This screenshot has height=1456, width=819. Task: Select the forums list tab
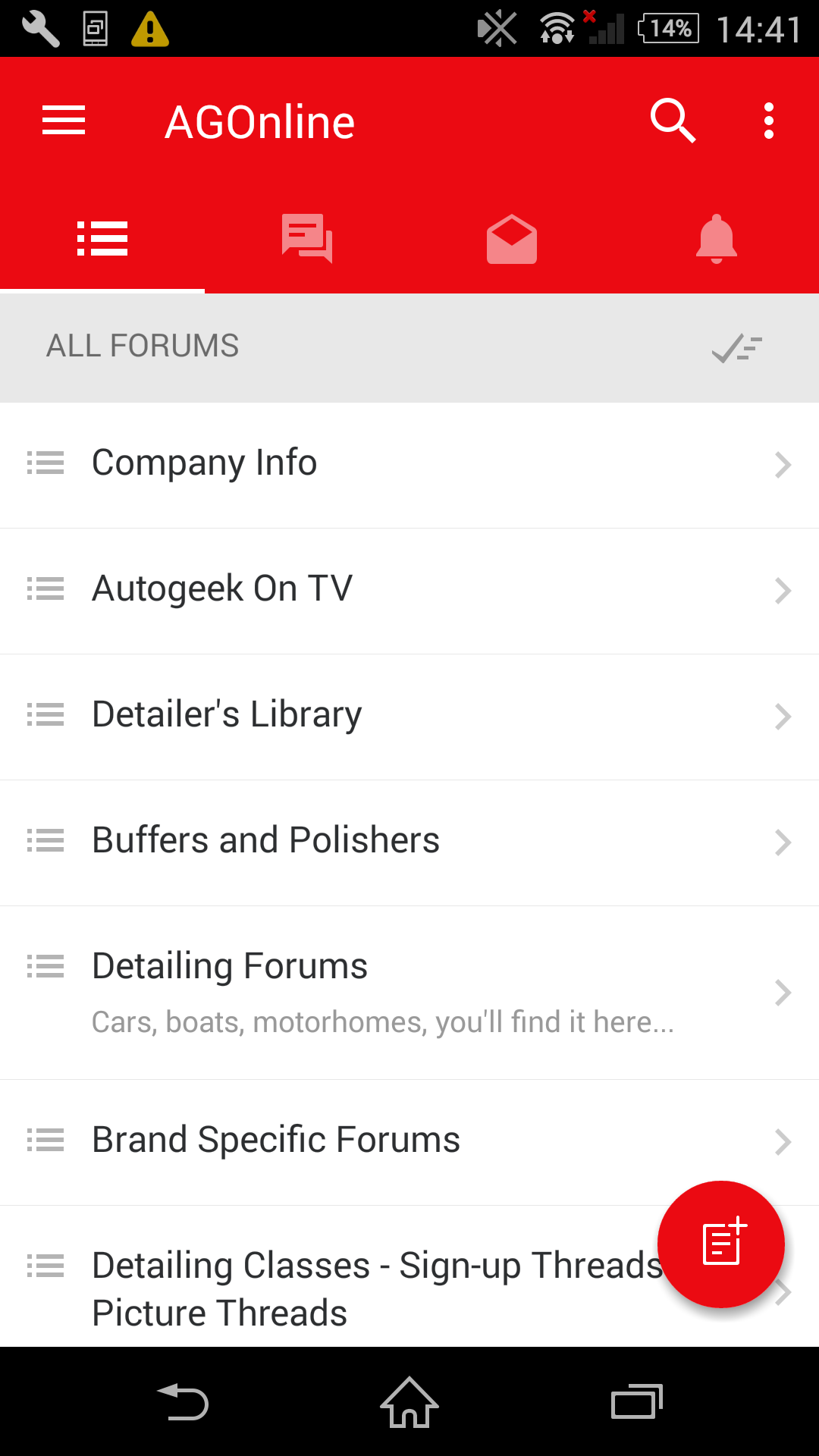click(102, 239)
